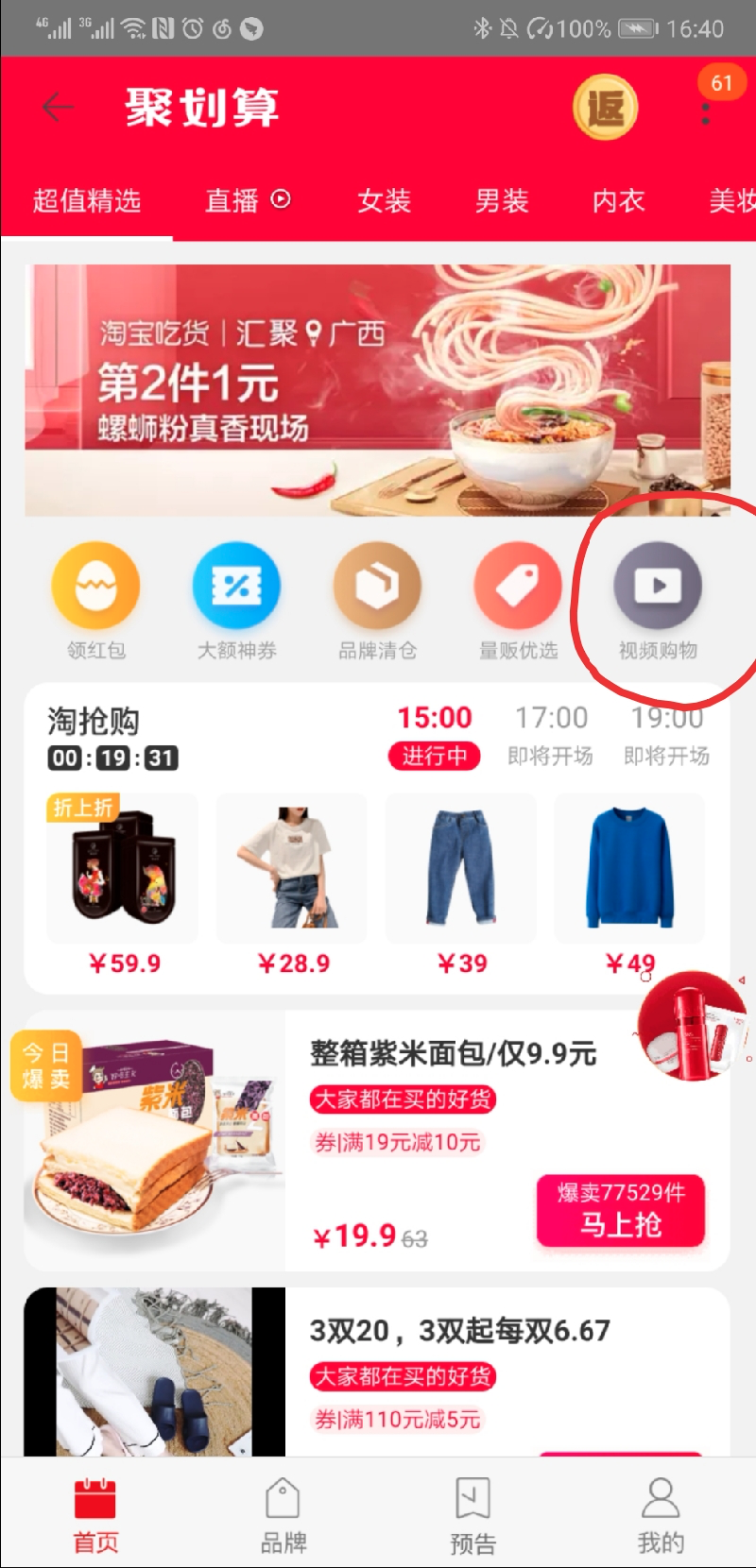This screenshot has width=756, height=1568.
Task: Tap the gold 返 rebate coin icon
Action: tap(606, 108)
